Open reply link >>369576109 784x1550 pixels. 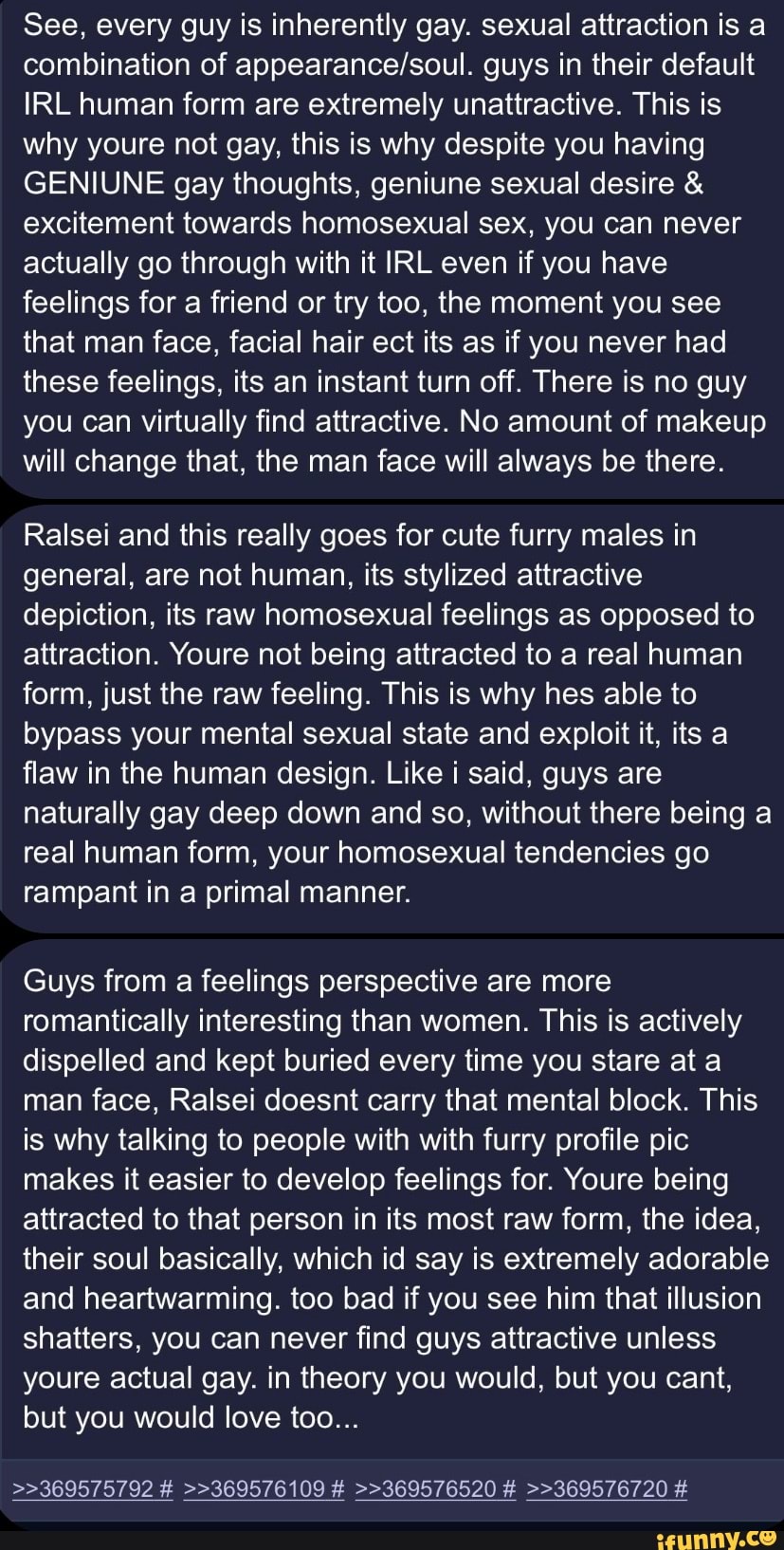click(253, 1488)
